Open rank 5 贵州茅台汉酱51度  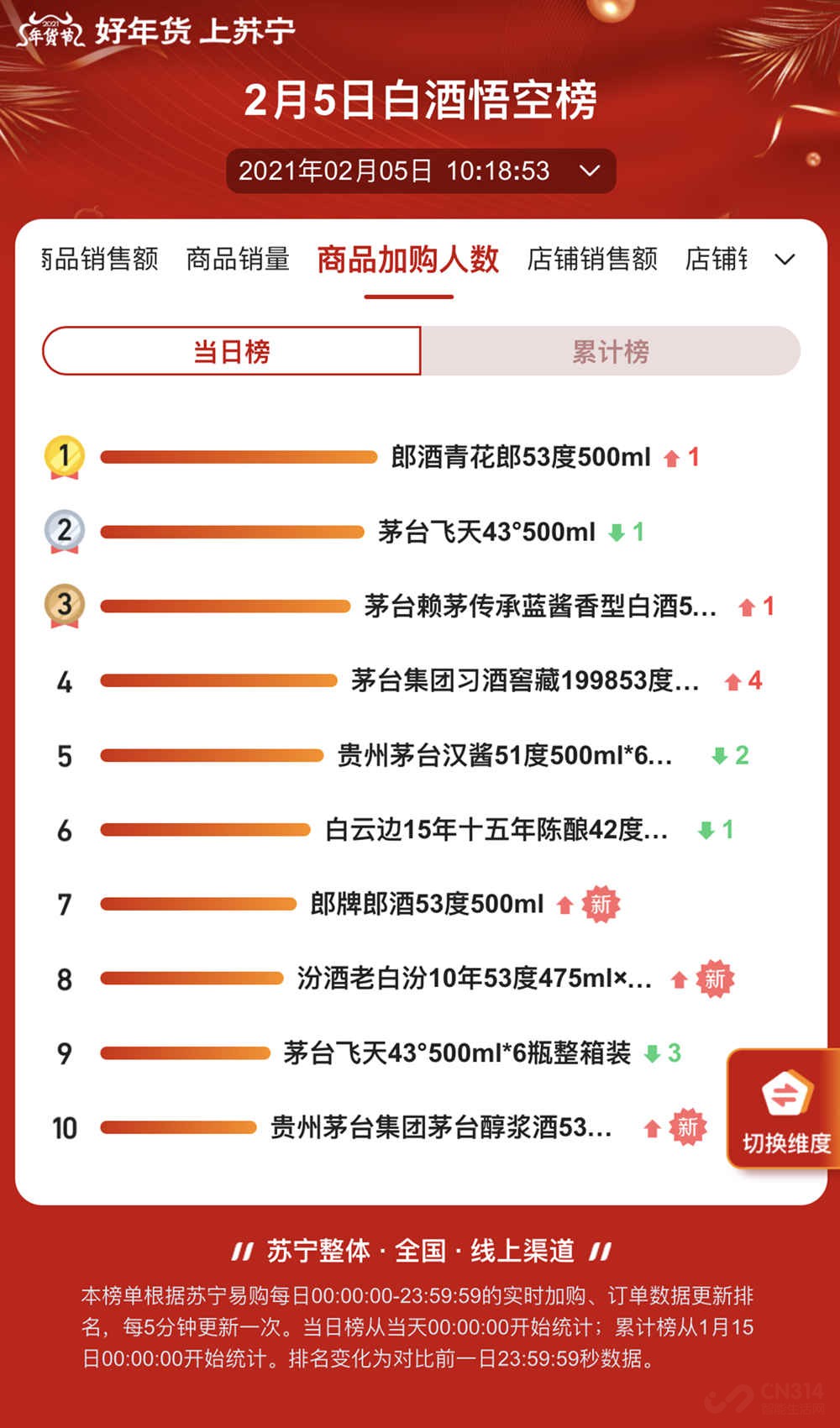(504, 755)
